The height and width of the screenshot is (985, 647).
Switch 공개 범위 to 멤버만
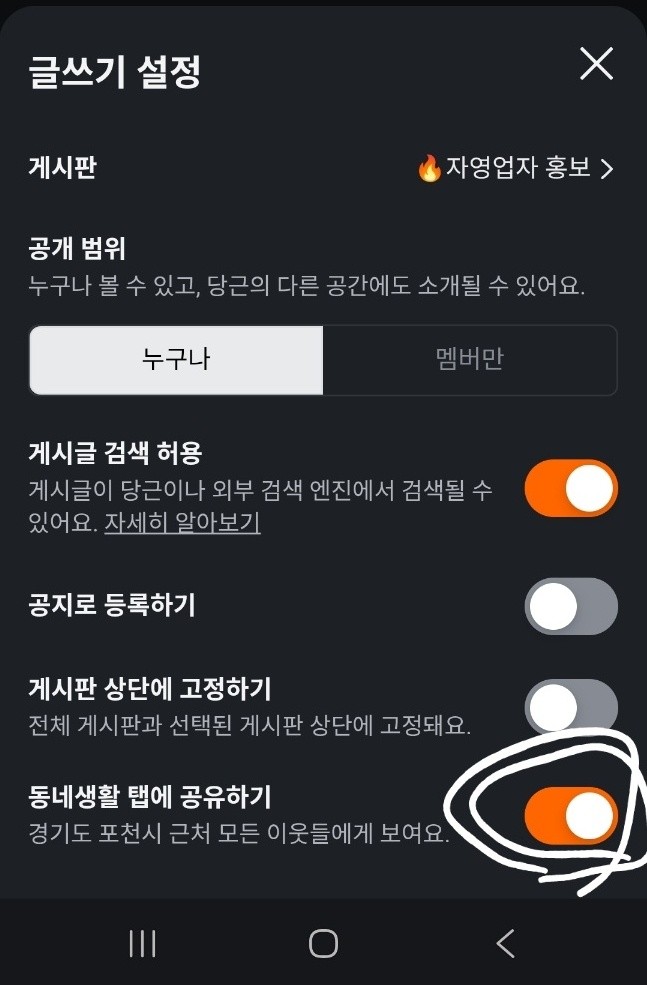click(x=469, y=360)
